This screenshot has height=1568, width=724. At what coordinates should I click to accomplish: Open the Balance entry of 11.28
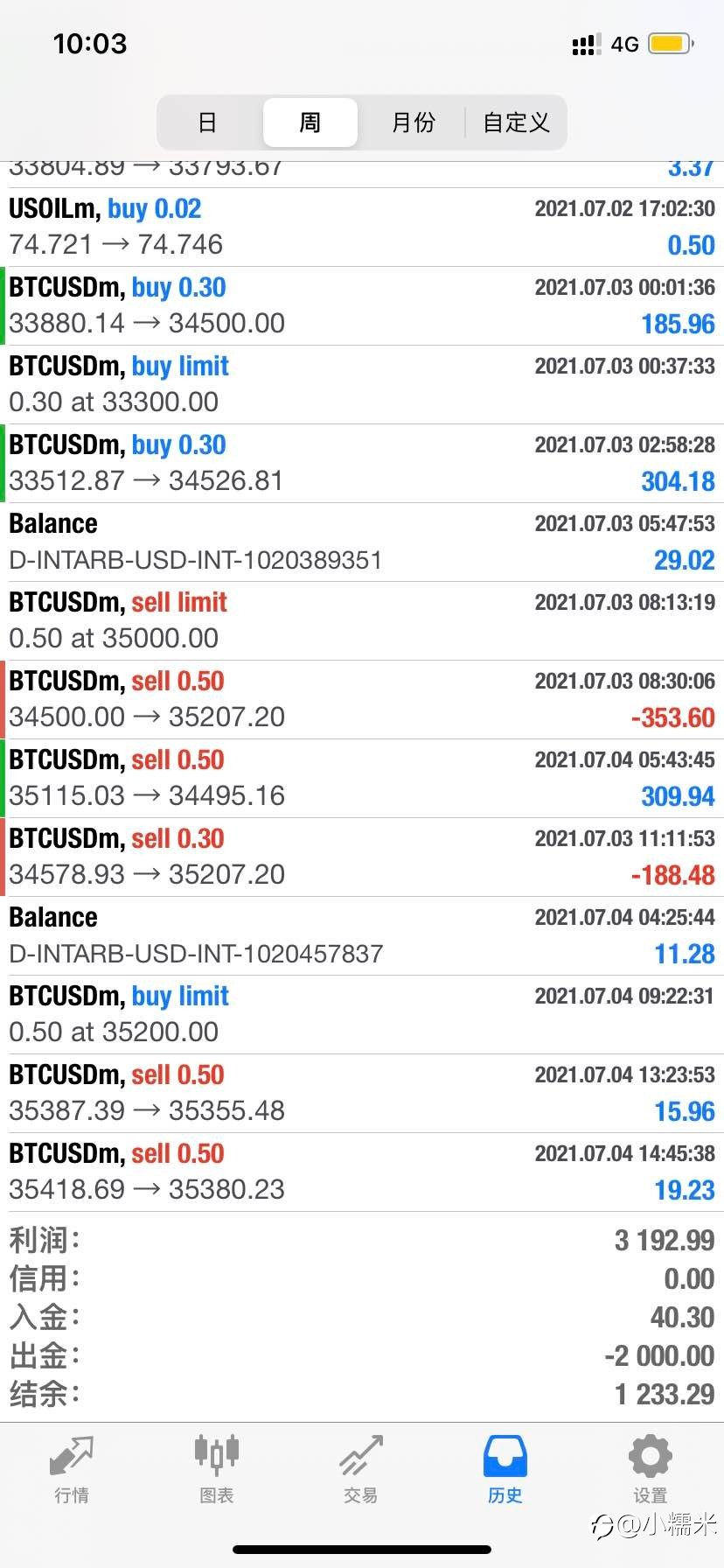coord(362,936)
